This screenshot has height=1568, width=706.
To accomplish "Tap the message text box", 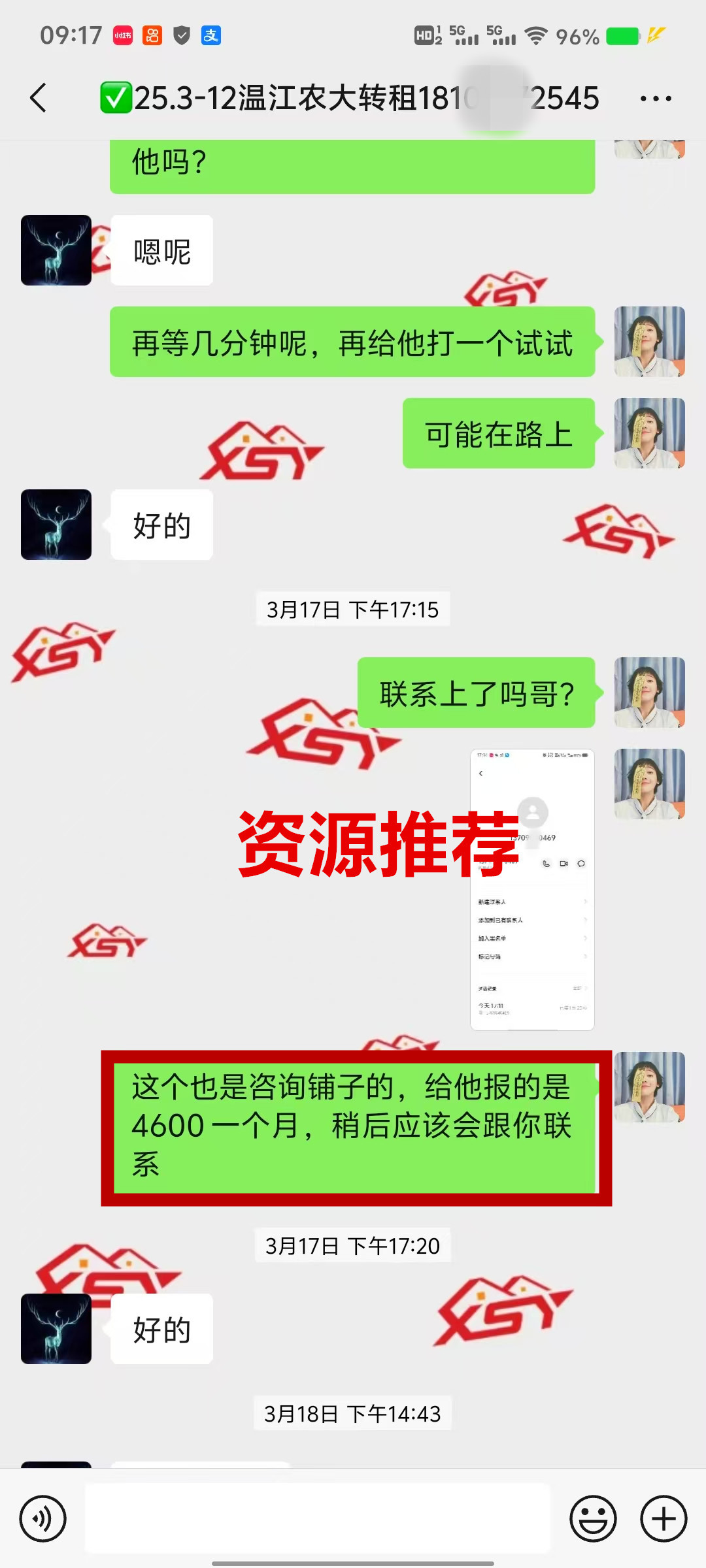I will click(318, 1518).
